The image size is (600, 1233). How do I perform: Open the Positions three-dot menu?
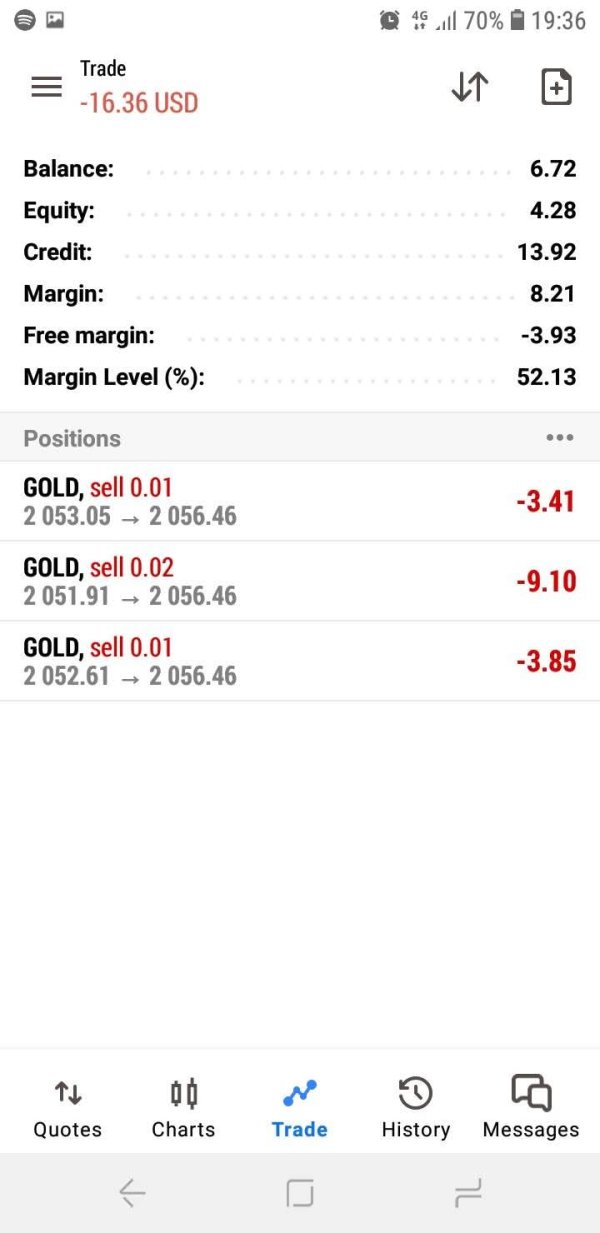coord(559,438)
